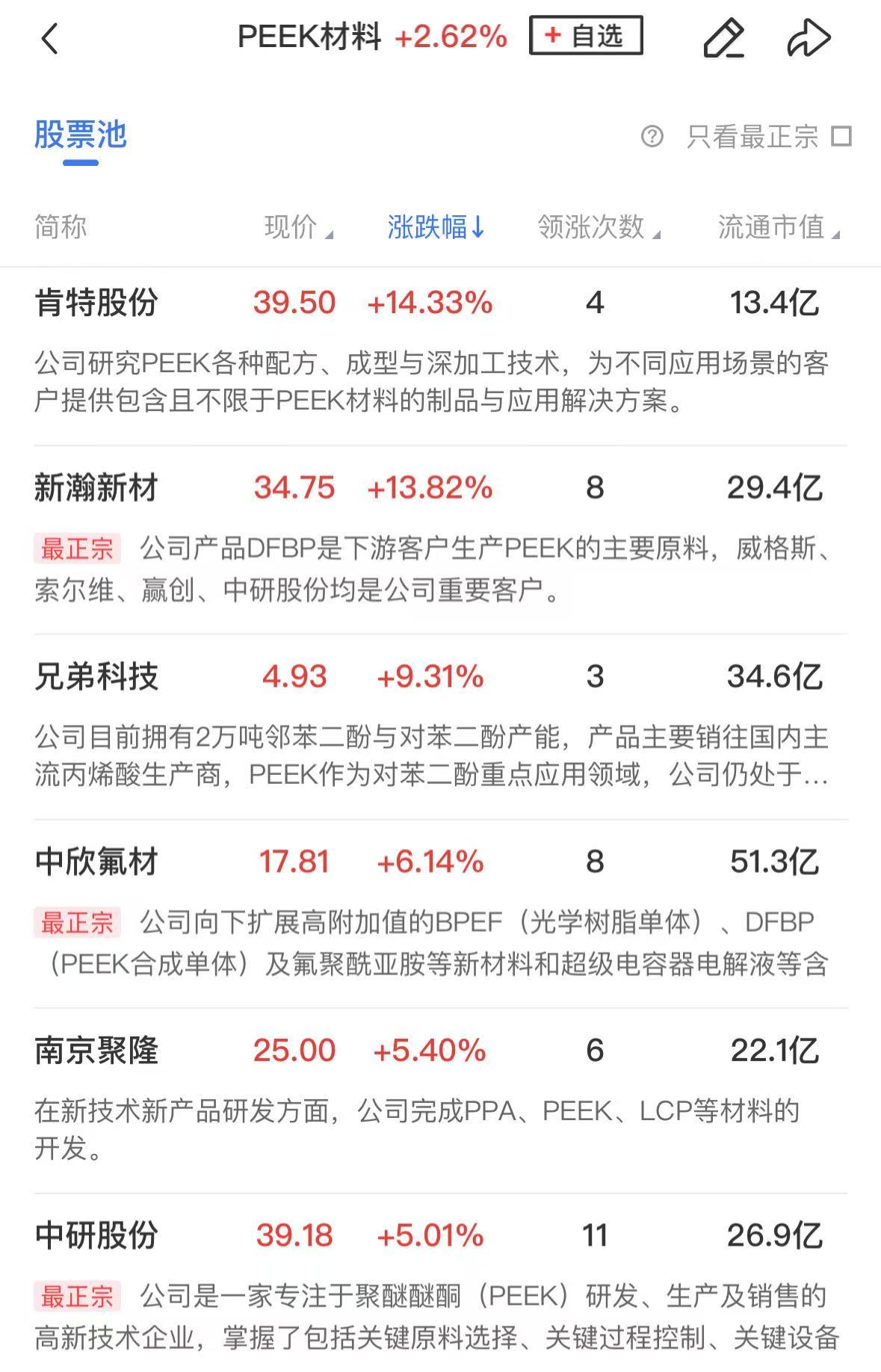
Task: View the 中研股份 stock row
Action: [96, 1236]
